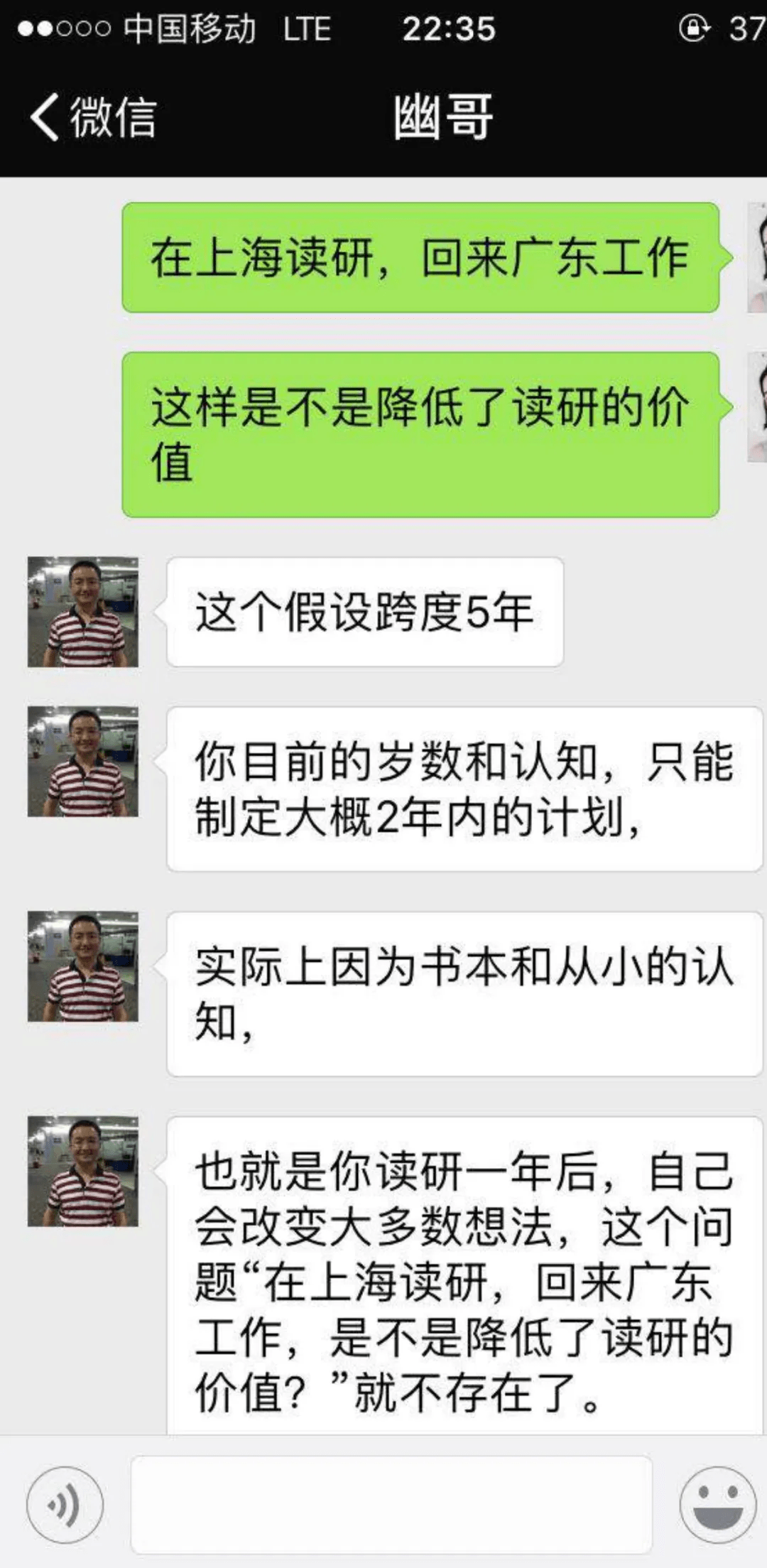Tap the message text input field
Image resolution: width=767 pixels, height=1568 pixels.
tap(391, 1504)
